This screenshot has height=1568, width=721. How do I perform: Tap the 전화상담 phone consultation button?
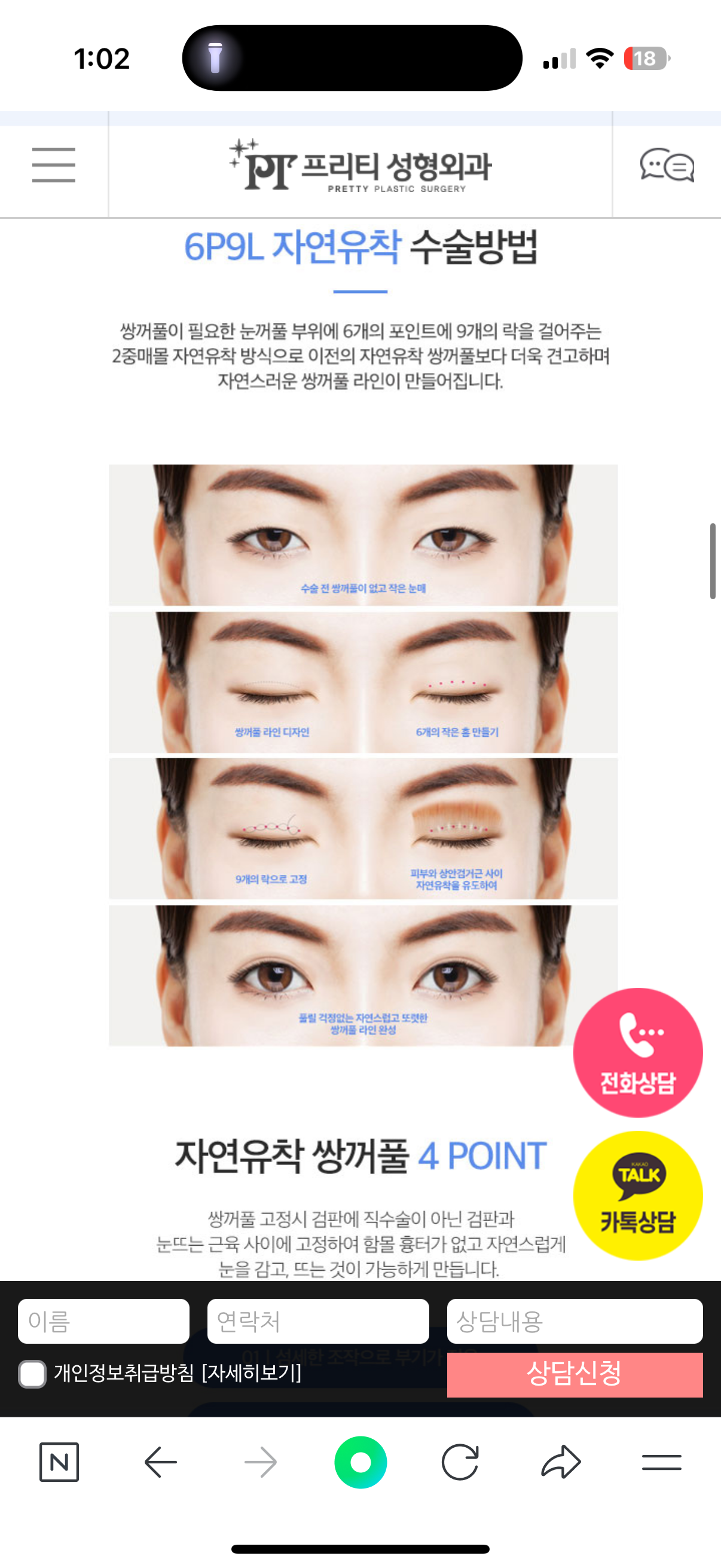click(x=638, y=1053)
